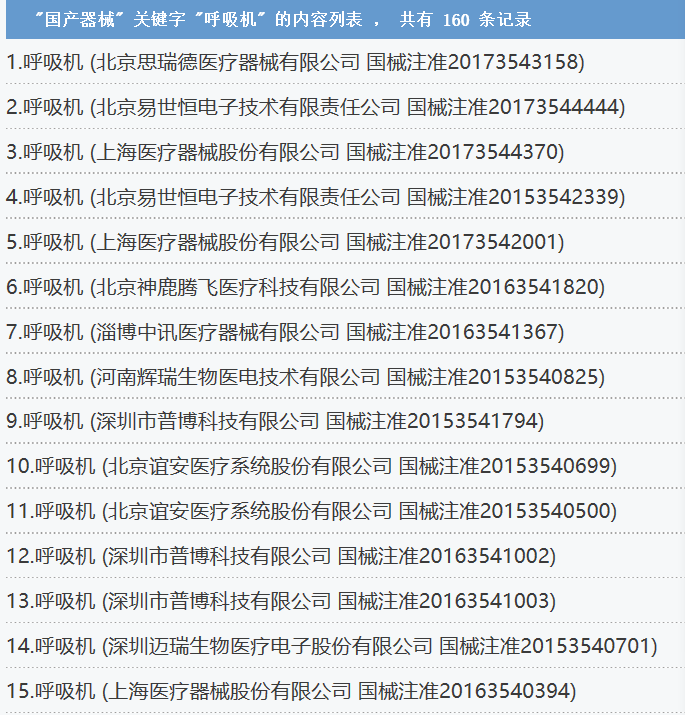Select record 13 with 国械注准20163541003
Viewport: 685px width, 715px height.
[280, 601]
